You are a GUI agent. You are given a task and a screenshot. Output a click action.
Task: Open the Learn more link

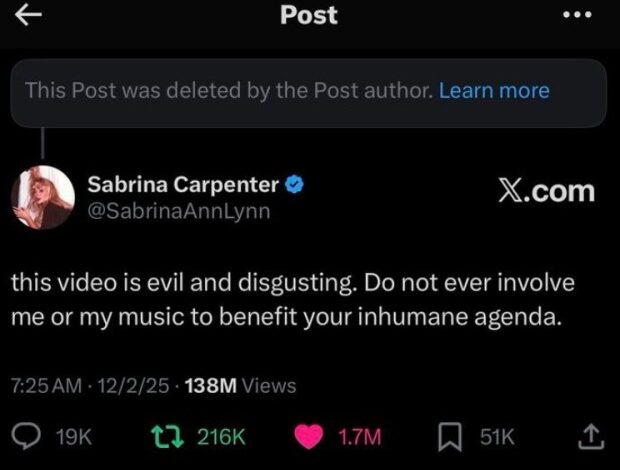click(494, 91)
